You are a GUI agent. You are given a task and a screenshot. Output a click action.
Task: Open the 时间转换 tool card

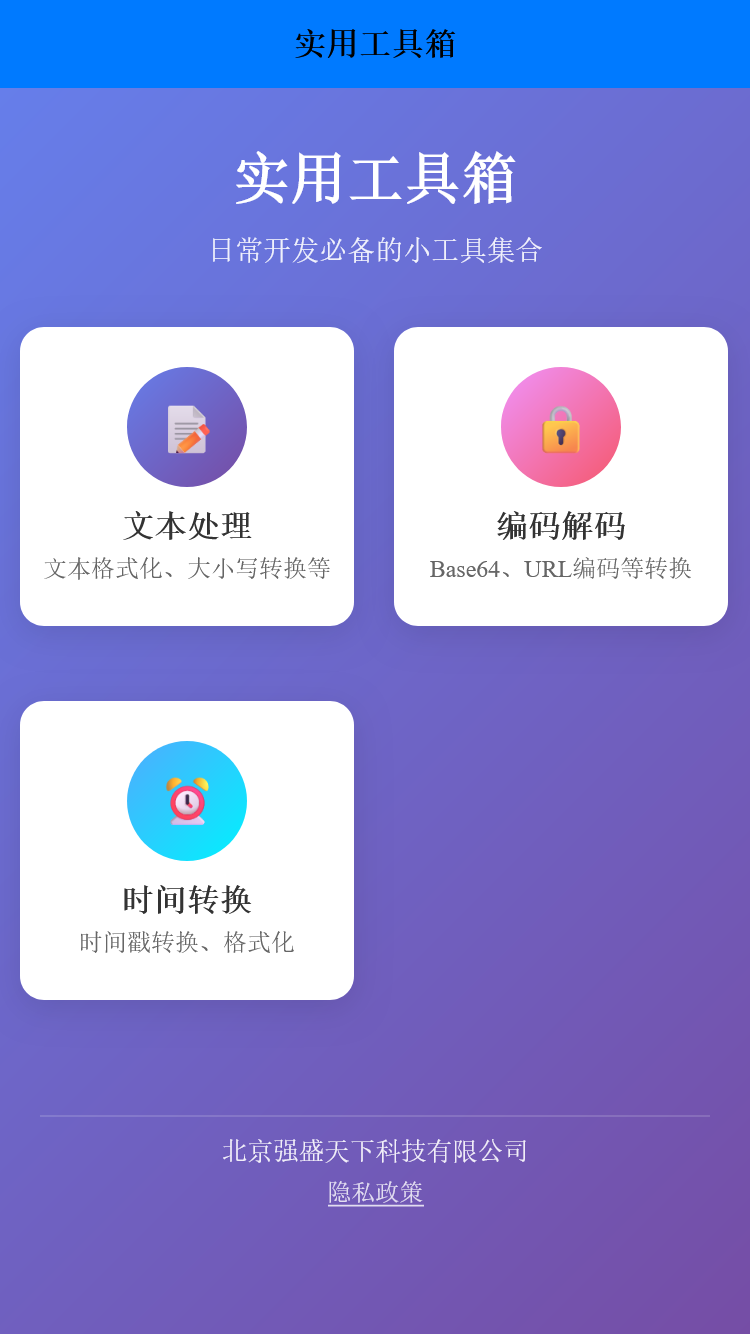[187, 850]
